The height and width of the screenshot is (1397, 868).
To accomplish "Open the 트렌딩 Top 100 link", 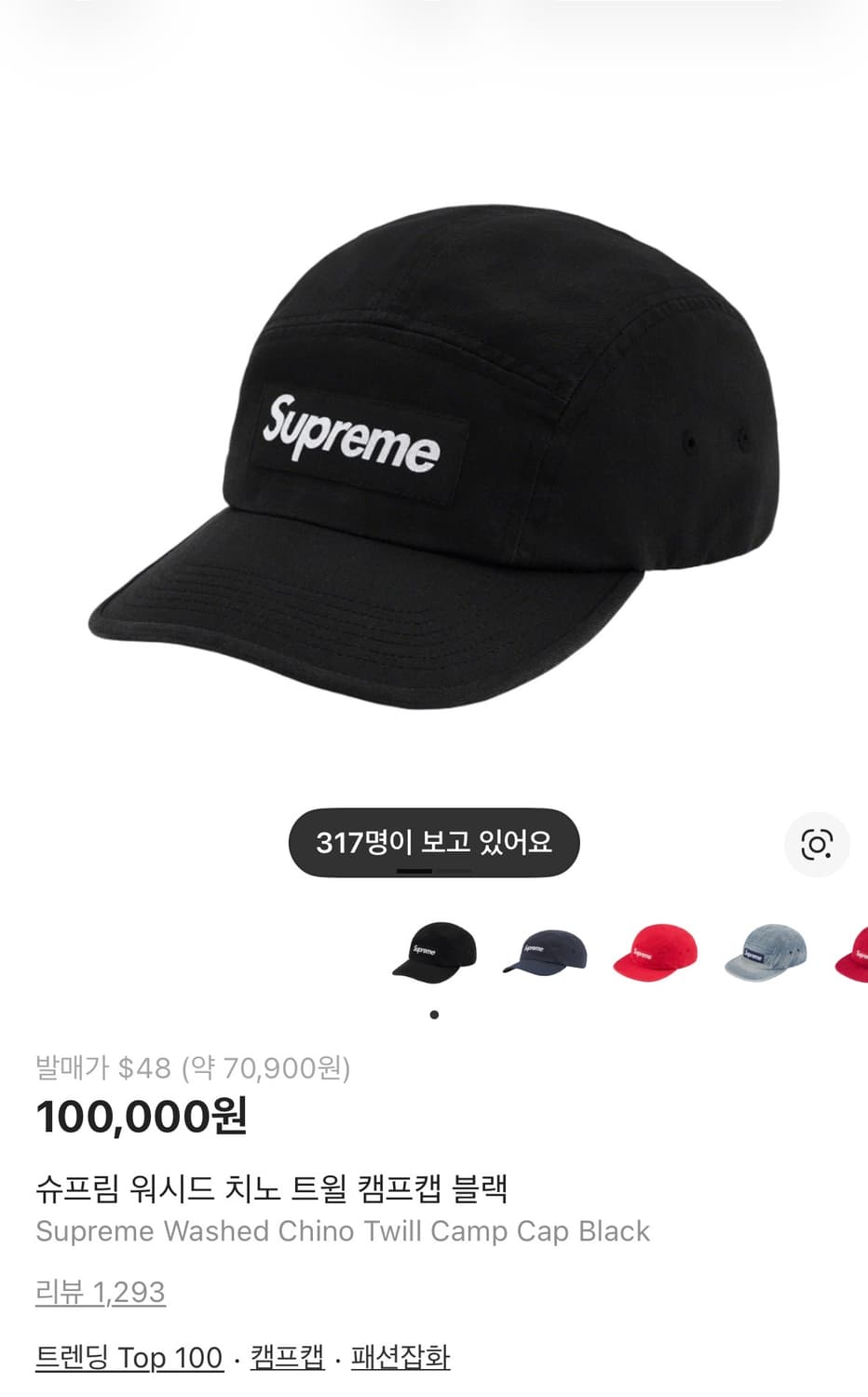I will [129, 1358].
